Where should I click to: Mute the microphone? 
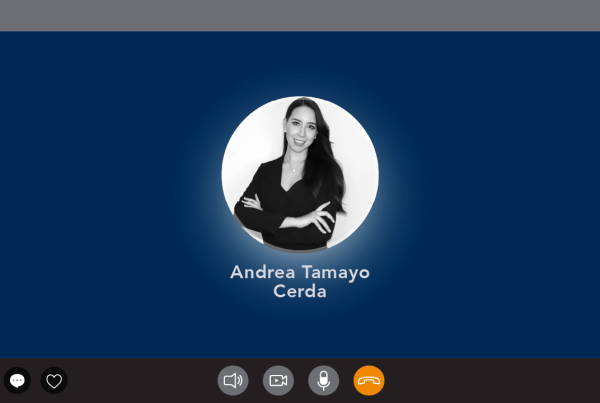[323, 380]
